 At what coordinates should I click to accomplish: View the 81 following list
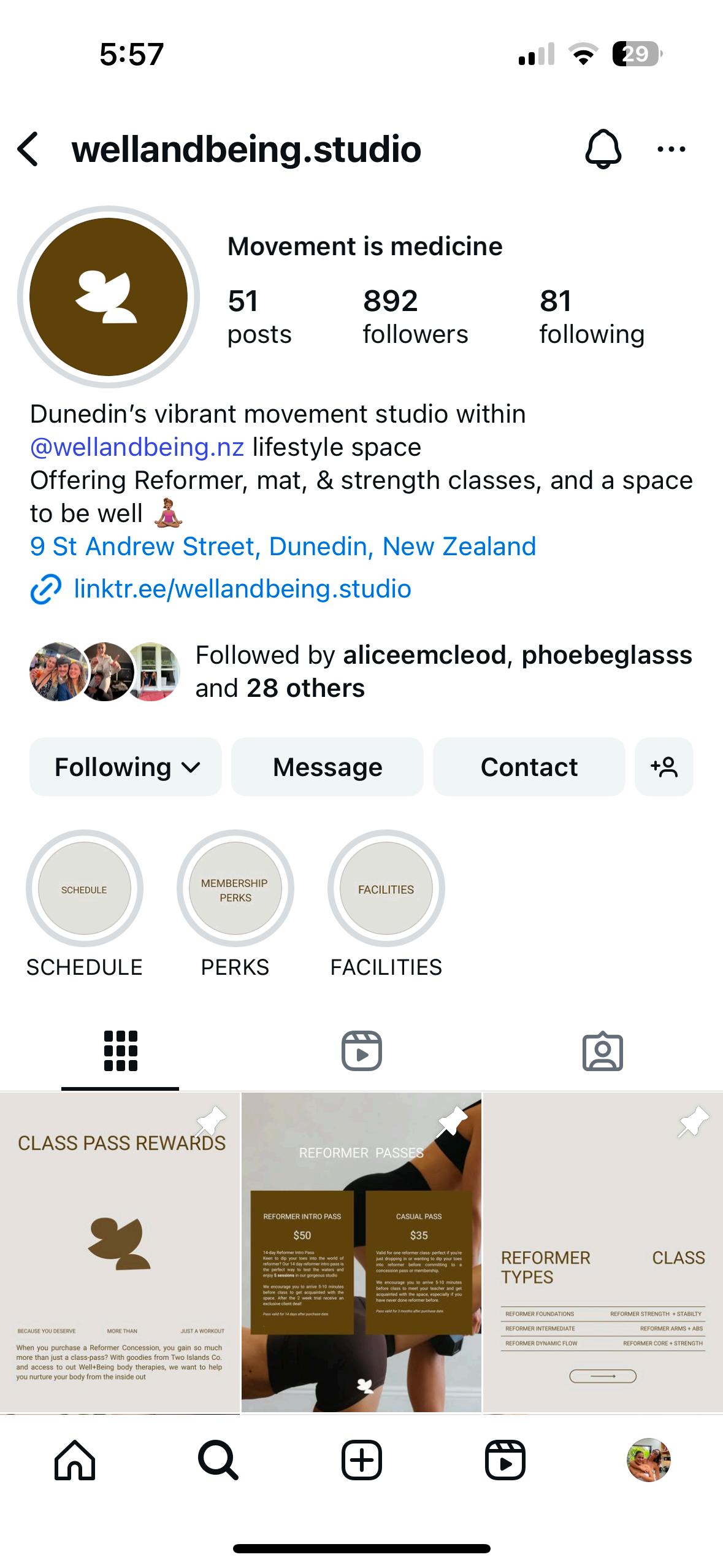coord(591,317)
